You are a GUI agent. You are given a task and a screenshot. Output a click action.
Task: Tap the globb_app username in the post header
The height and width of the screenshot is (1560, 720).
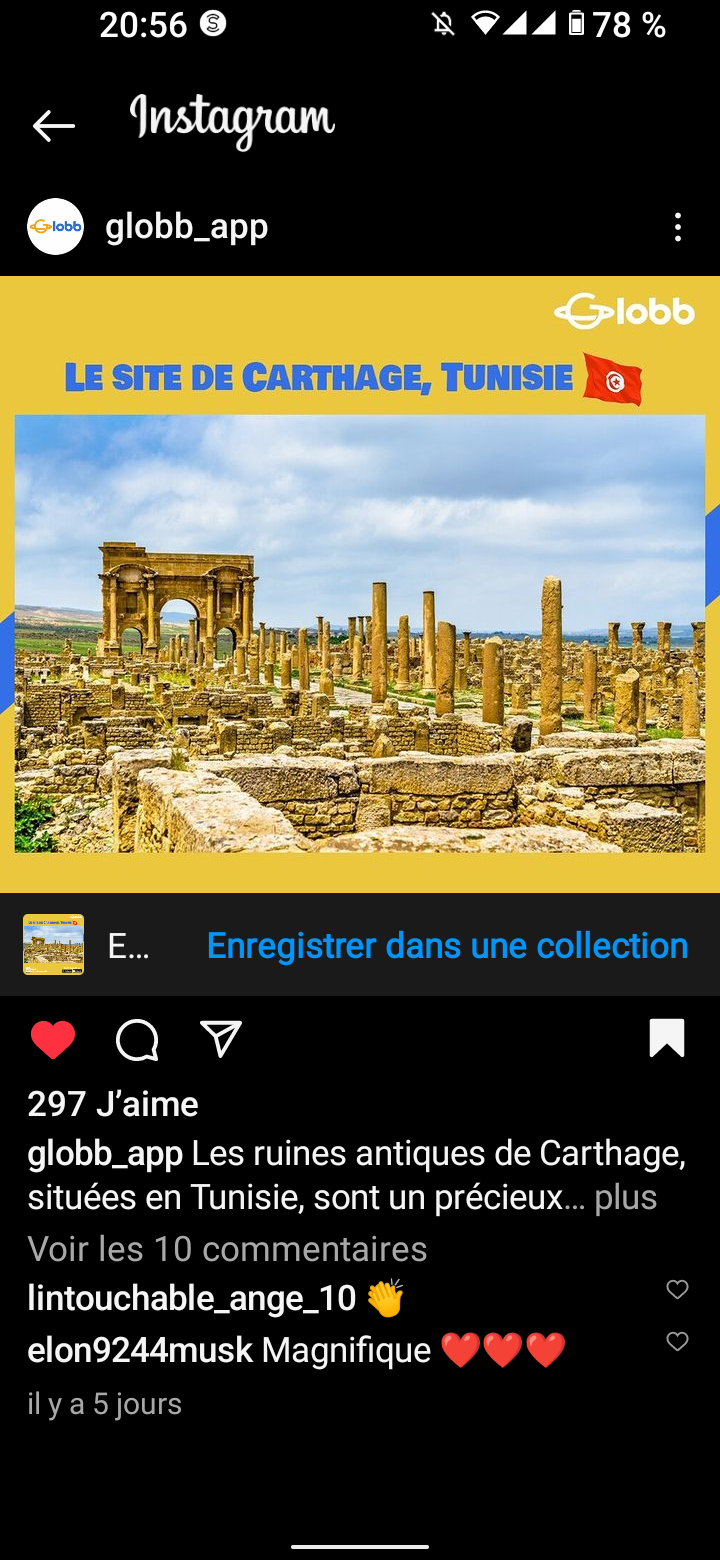[187, 227]
